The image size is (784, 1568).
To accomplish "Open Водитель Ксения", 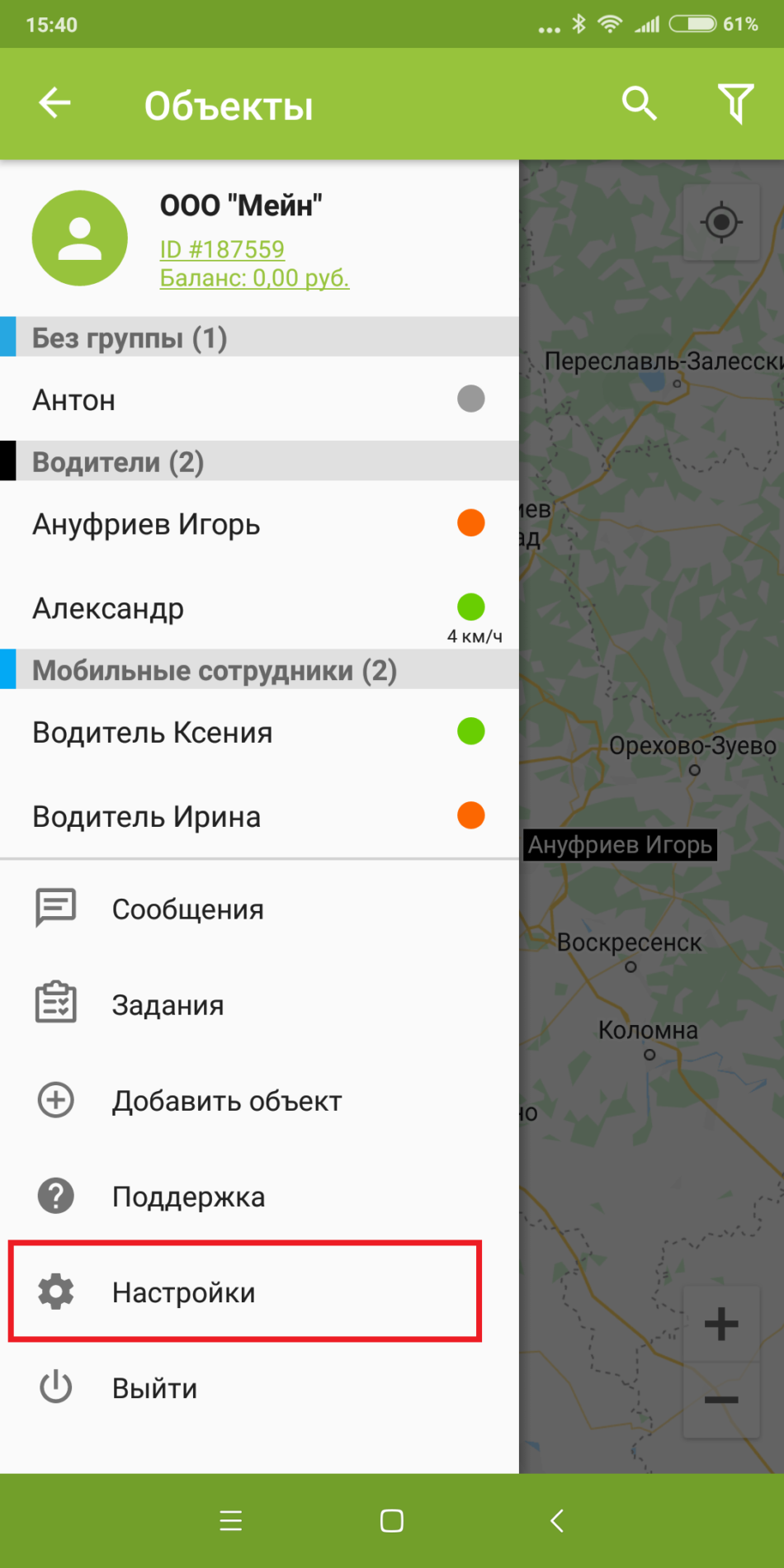I will pos(259,732).
